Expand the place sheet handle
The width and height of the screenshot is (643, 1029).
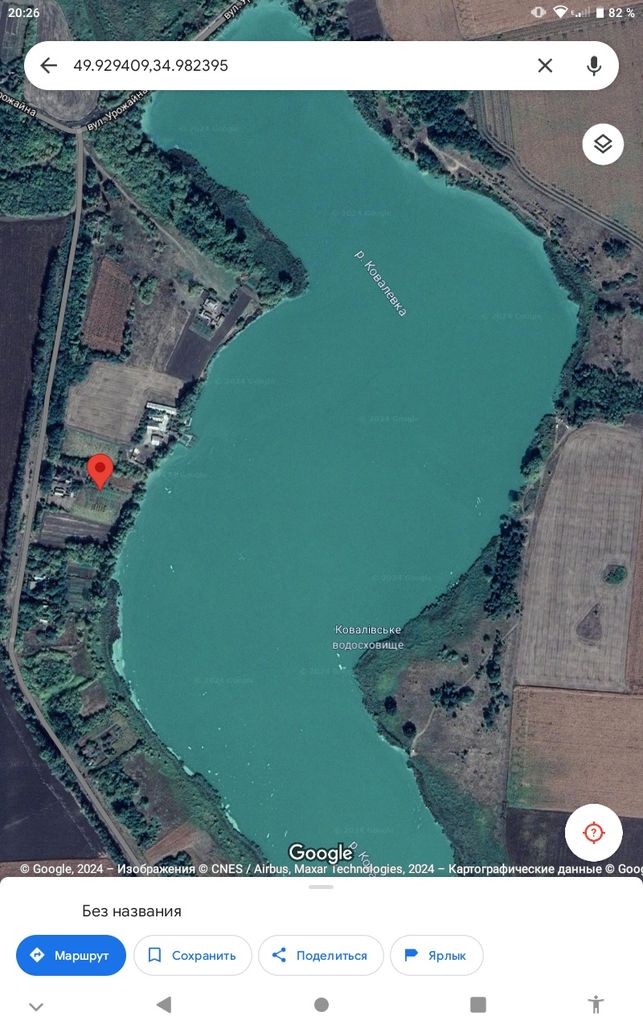[x=321, y=887]
